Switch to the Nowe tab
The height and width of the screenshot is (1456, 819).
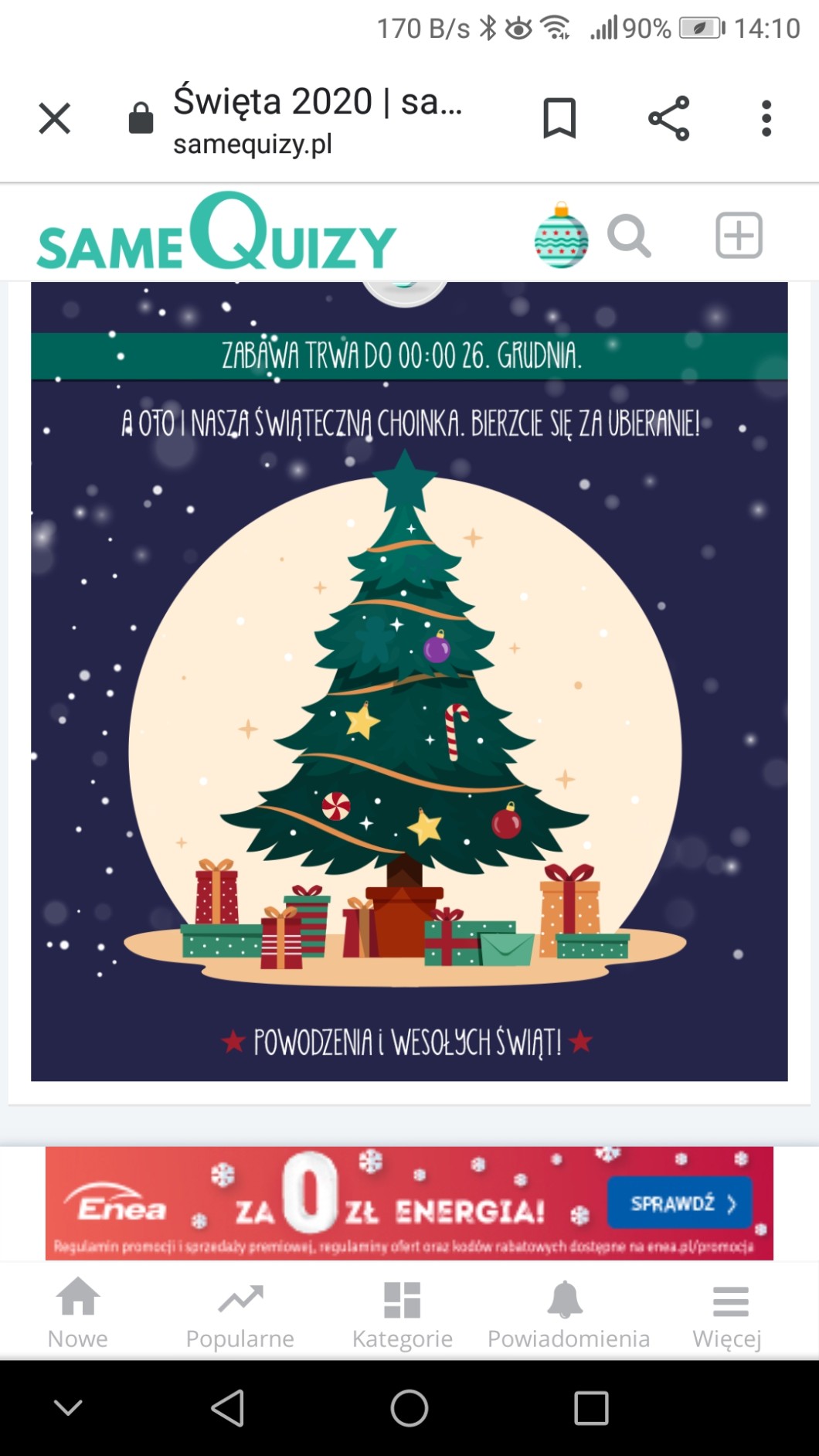pyautogui.click(x=78, y=1312)
